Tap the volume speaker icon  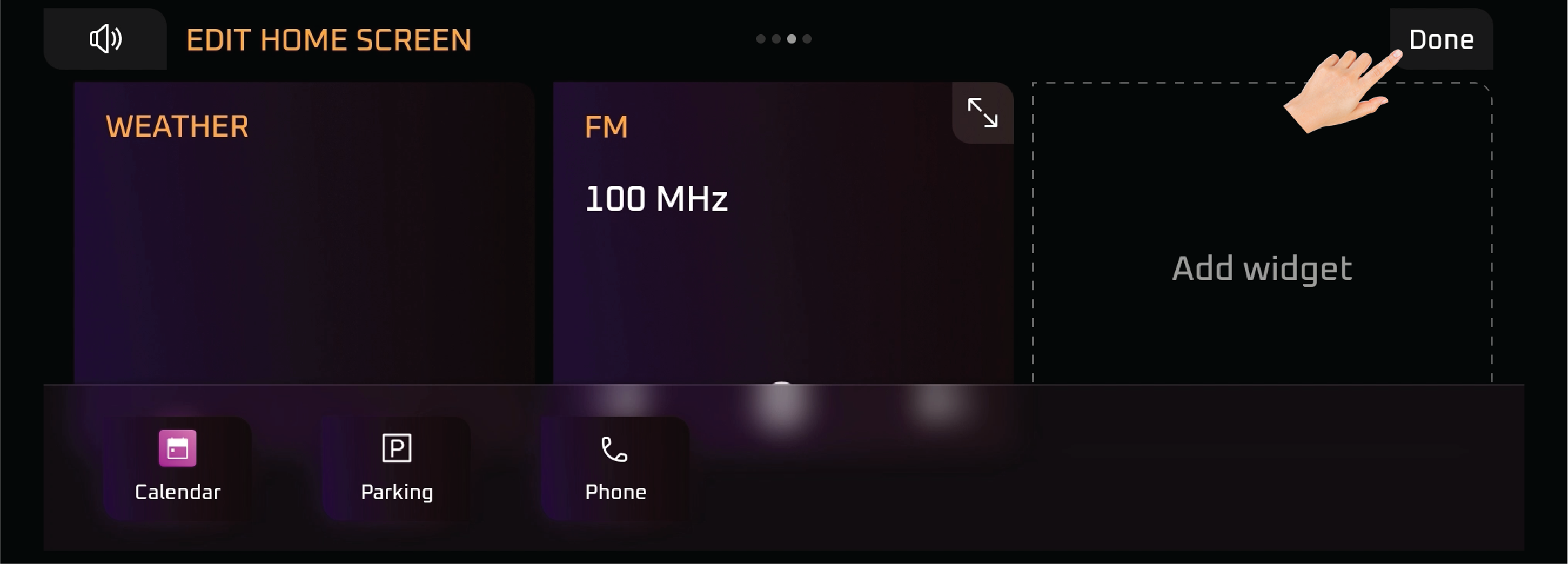pos(105,39)
